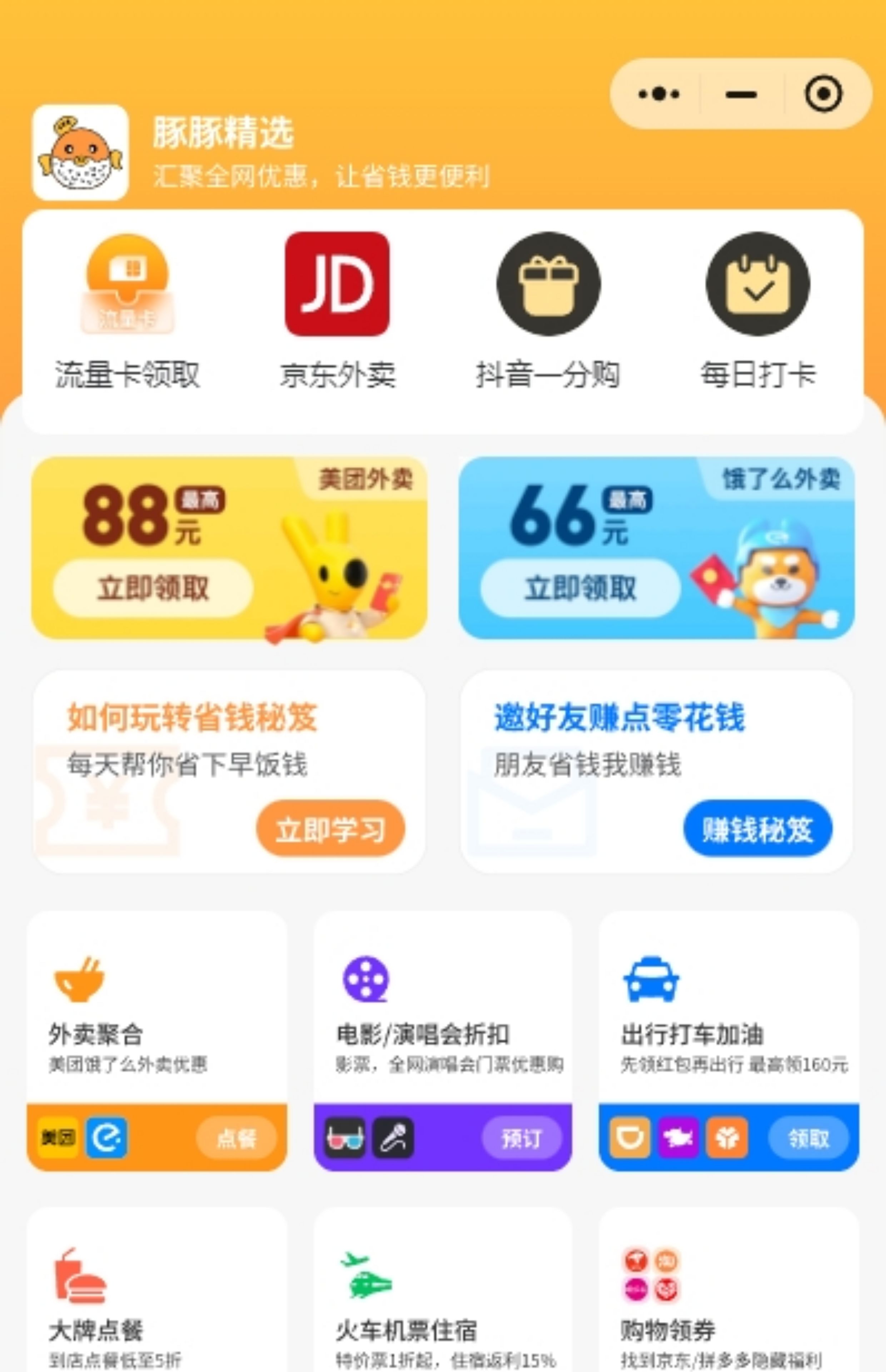Image resolution: width=886 pixels, height=1372 pixels.
Task: Open 京东外卖 shortcut
Action: point(337,310)
